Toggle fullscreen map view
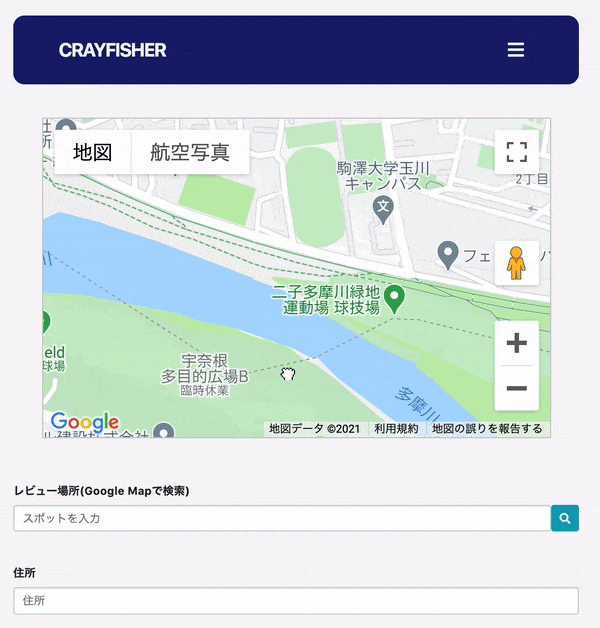This screenshot has height=628, width=600. pyautogui.click(x=516, y=152)
